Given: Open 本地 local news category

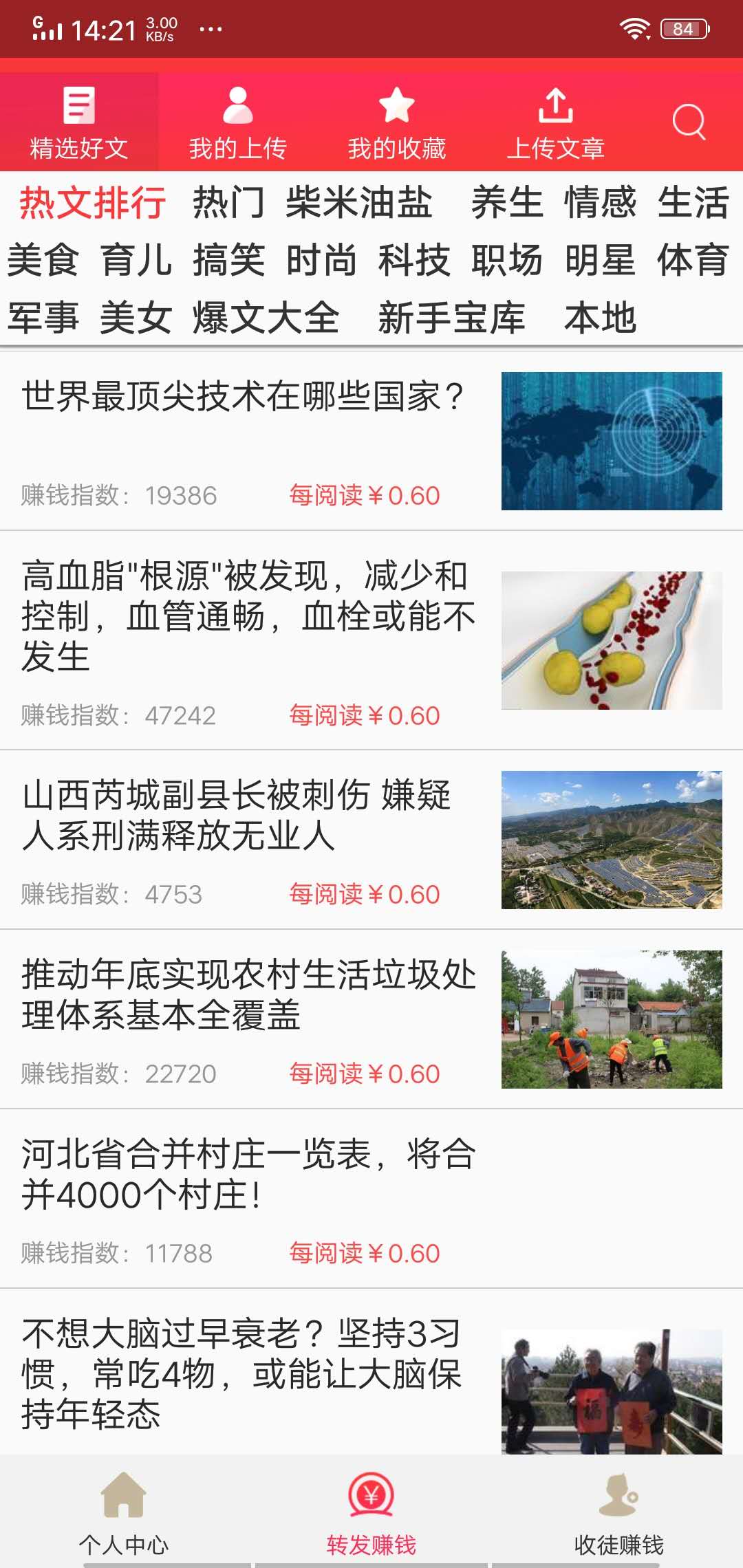Looking at the screenshot, I should pos(601,318).
